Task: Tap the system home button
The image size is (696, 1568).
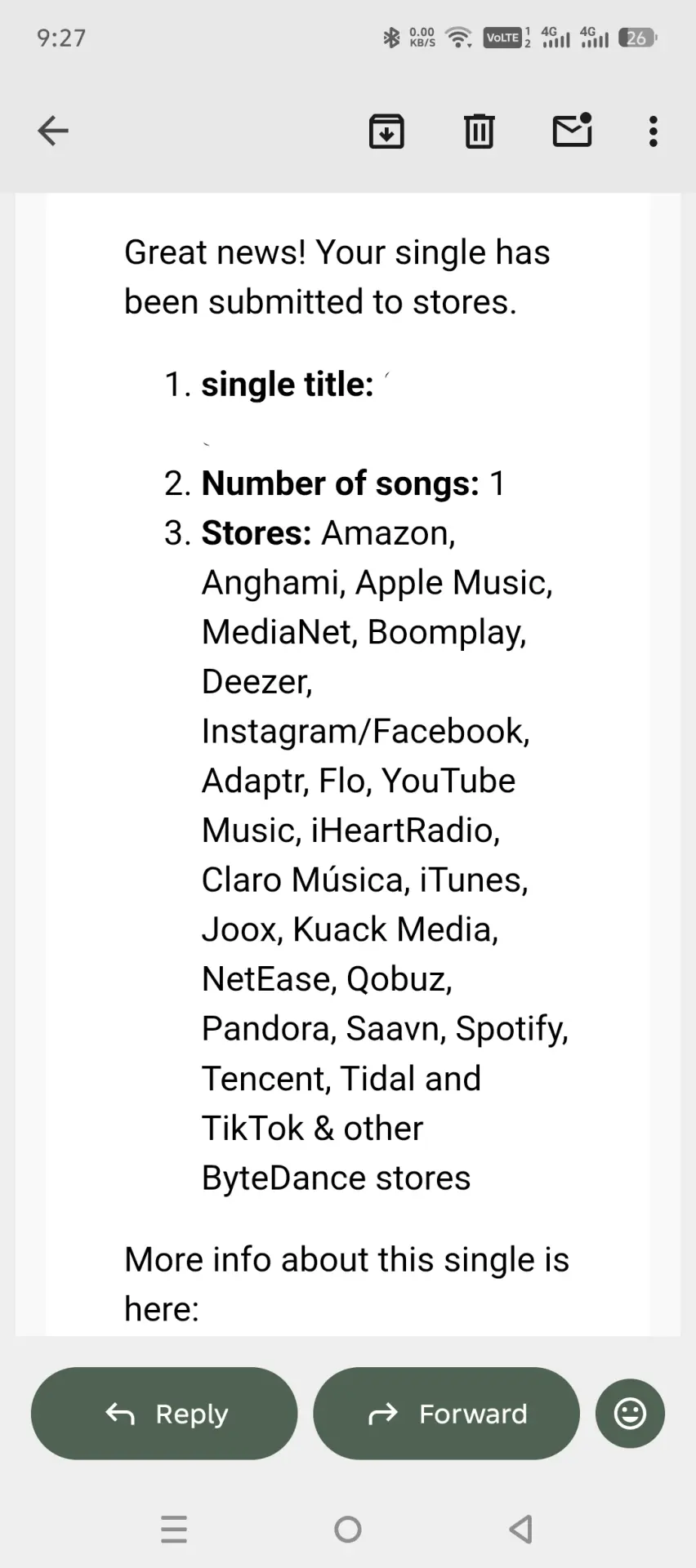Action: point(348,1530)
